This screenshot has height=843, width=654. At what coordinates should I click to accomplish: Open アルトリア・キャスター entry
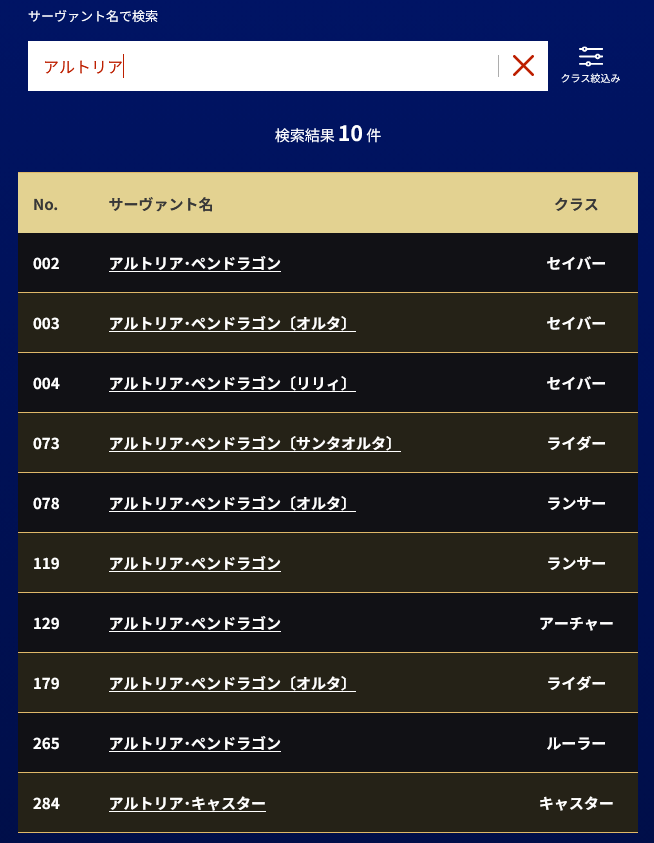click(187, 804)
